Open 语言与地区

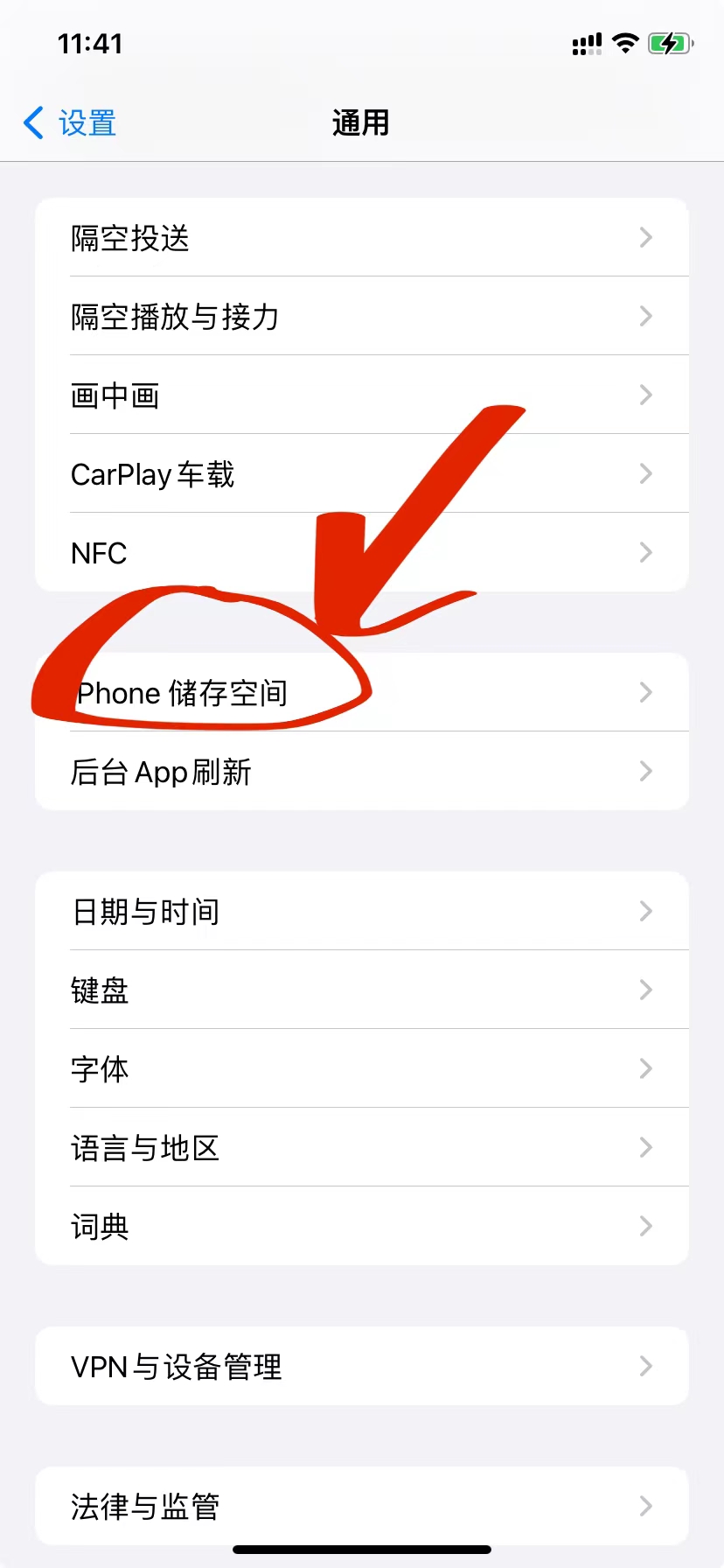(362, 1147)
